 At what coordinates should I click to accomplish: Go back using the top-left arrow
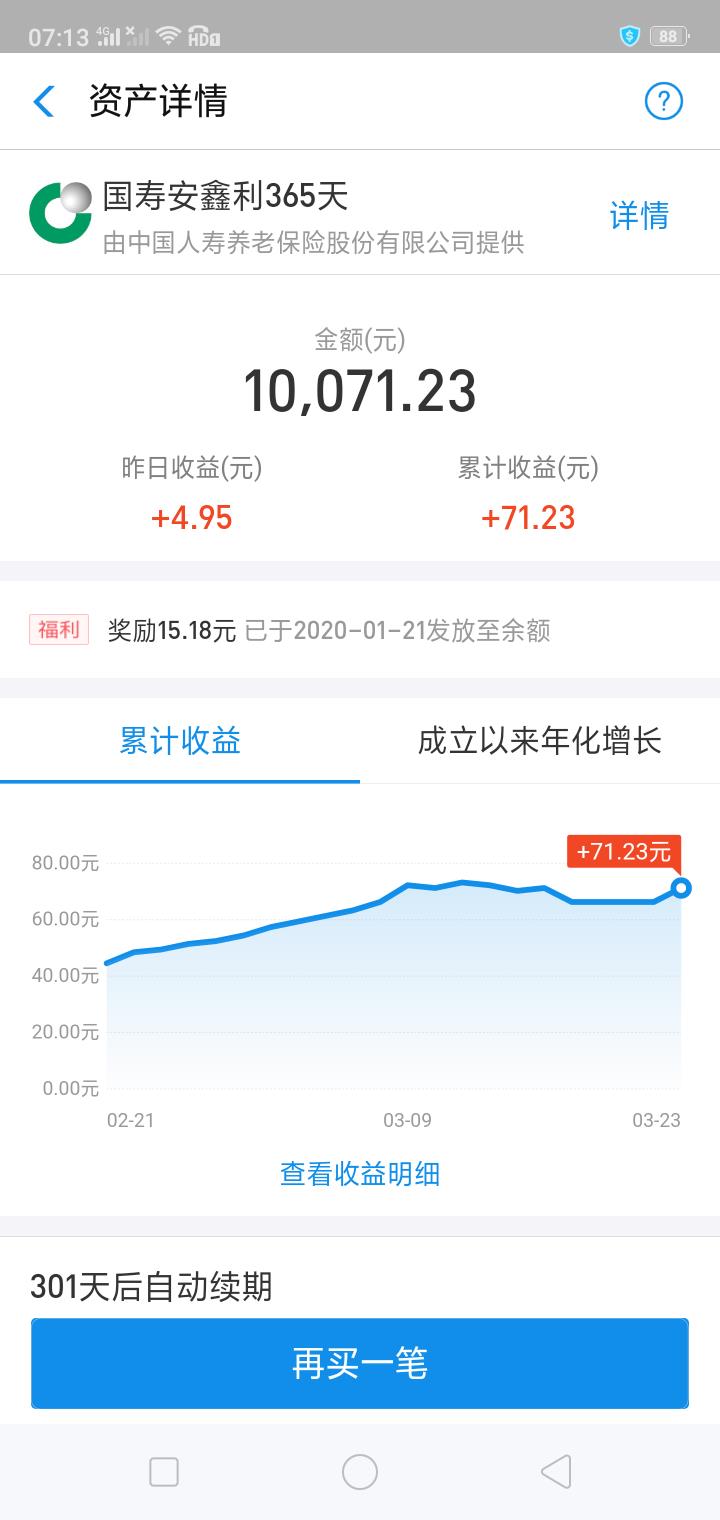pyautogui.click(x=44, y=101)
